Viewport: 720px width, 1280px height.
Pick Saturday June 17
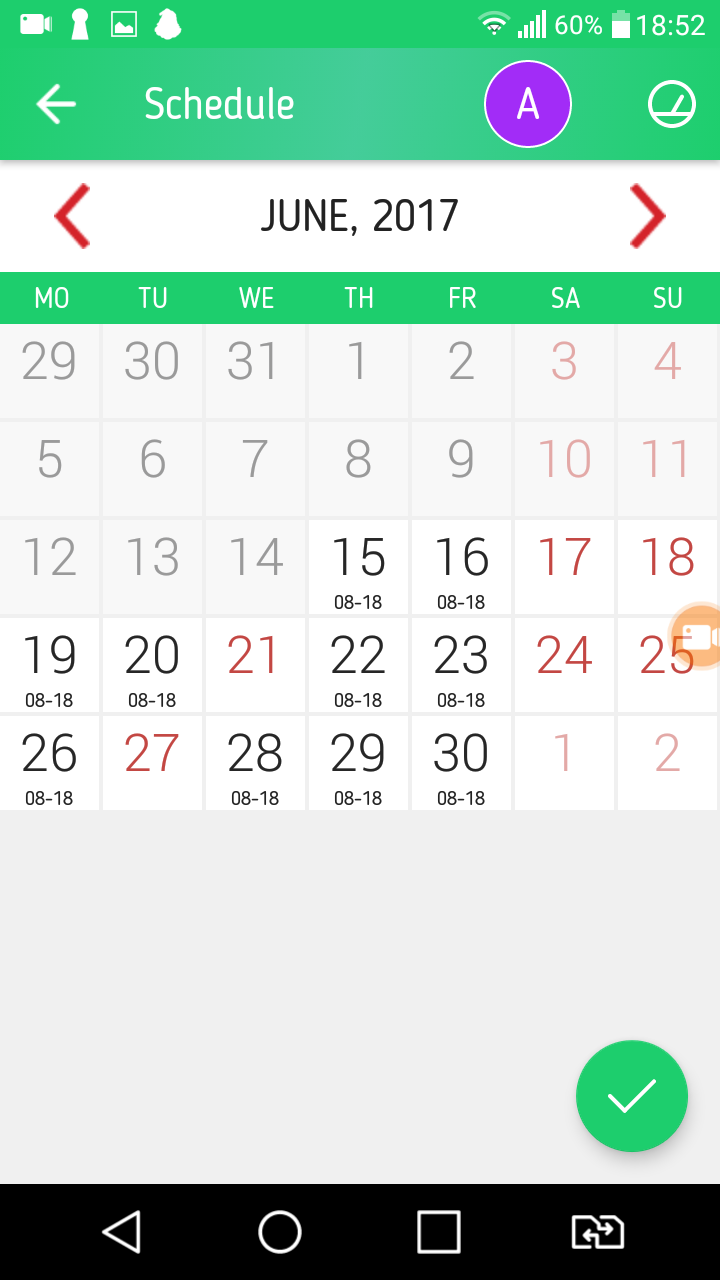564,566
